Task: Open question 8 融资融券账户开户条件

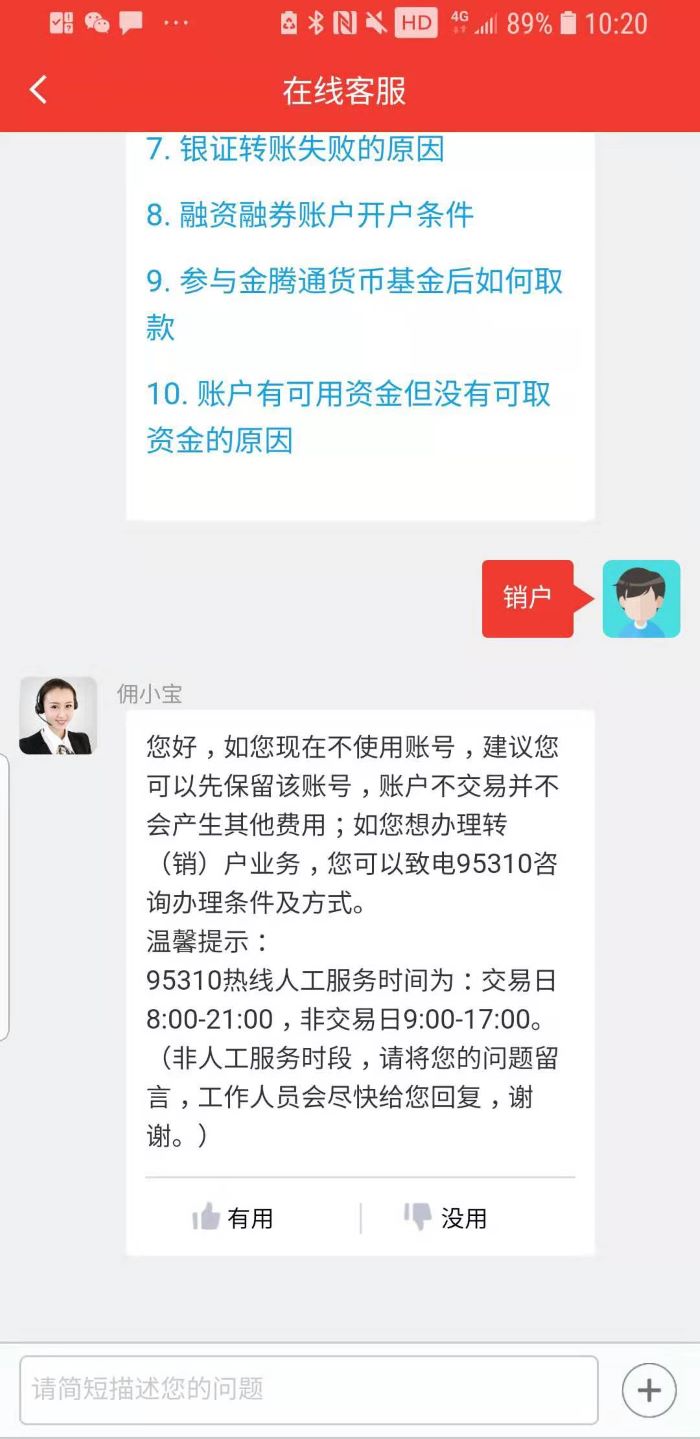Action: [x=310, y=215]
